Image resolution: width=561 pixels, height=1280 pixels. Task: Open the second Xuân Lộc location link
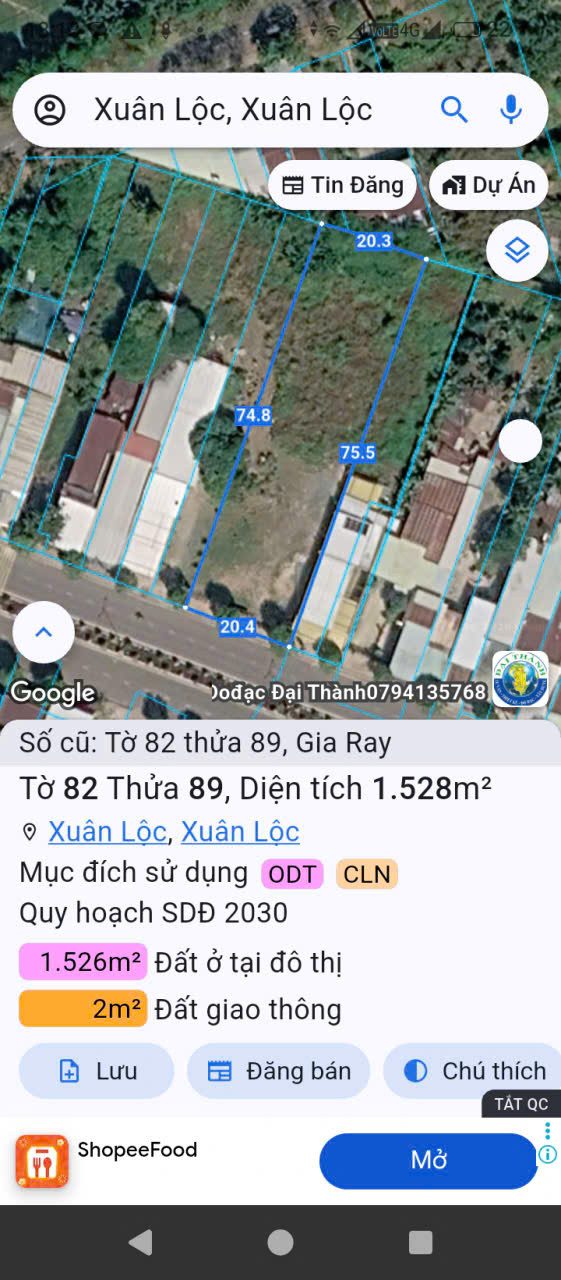pyautogui.click(x=240, y=831)
